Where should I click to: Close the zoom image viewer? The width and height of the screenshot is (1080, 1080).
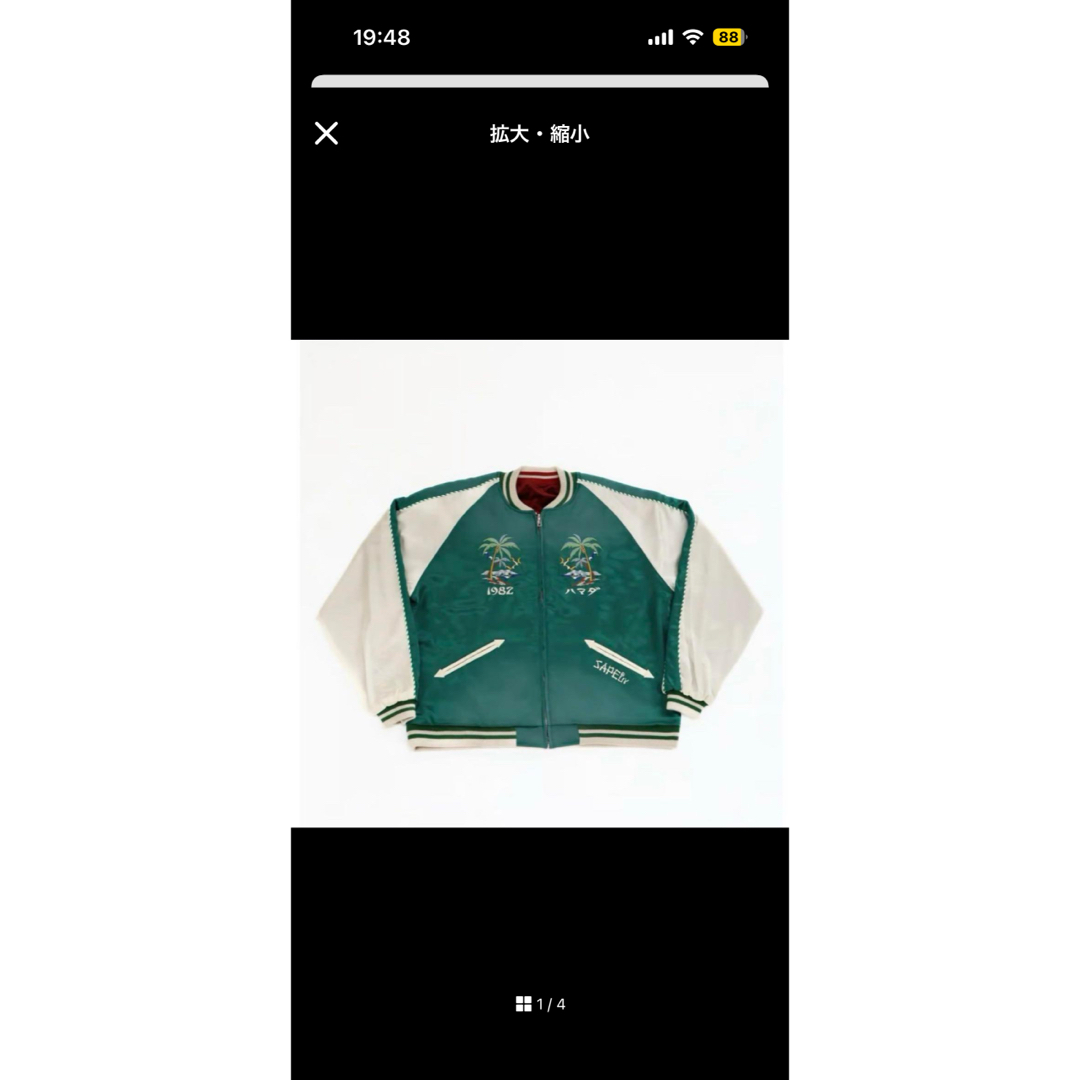pyautogui.click(x=326, y=133)
